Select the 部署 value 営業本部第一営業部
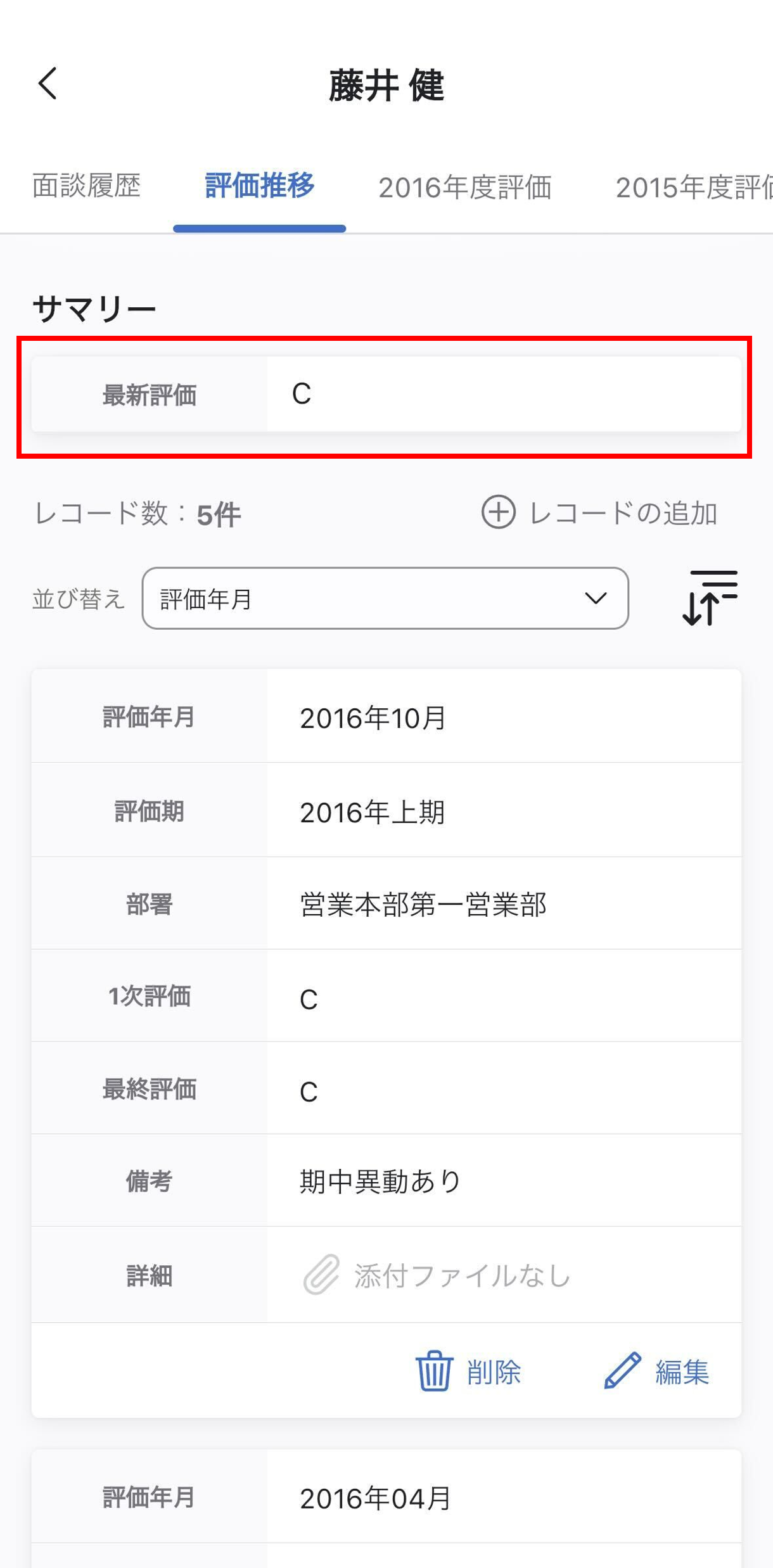The image size is (773, 1568). point(423,903)
